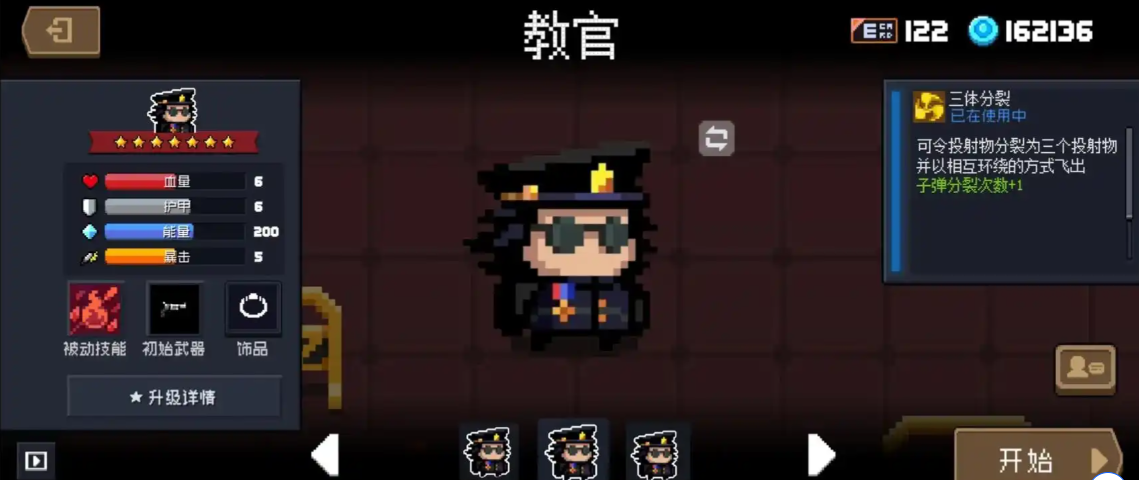Open 升级详情 upgrade details
The image size is (1139, 480).
click(x=174, y=397)
